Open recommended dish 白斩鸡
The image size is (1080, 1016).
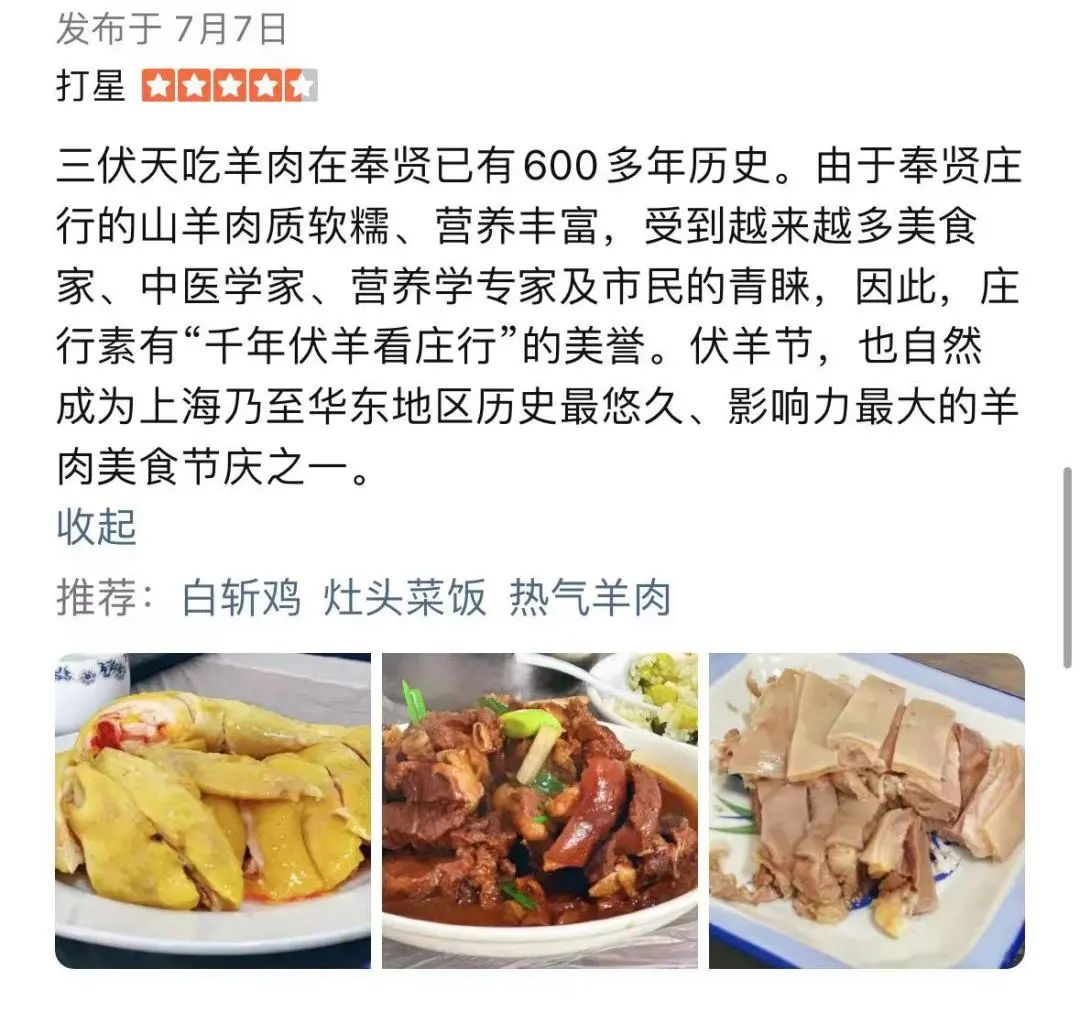point(241,598)
